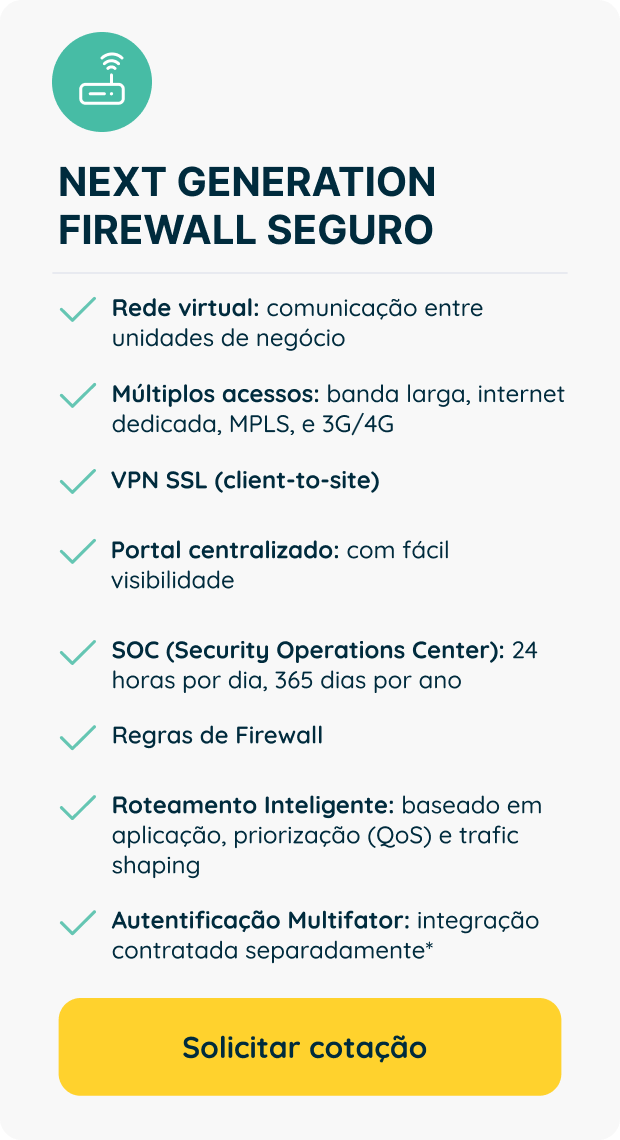Tap the Solicitar cotação button
Image resolution: width=620 pixels, height=1140 pixels.
(x=310, y=1047)
